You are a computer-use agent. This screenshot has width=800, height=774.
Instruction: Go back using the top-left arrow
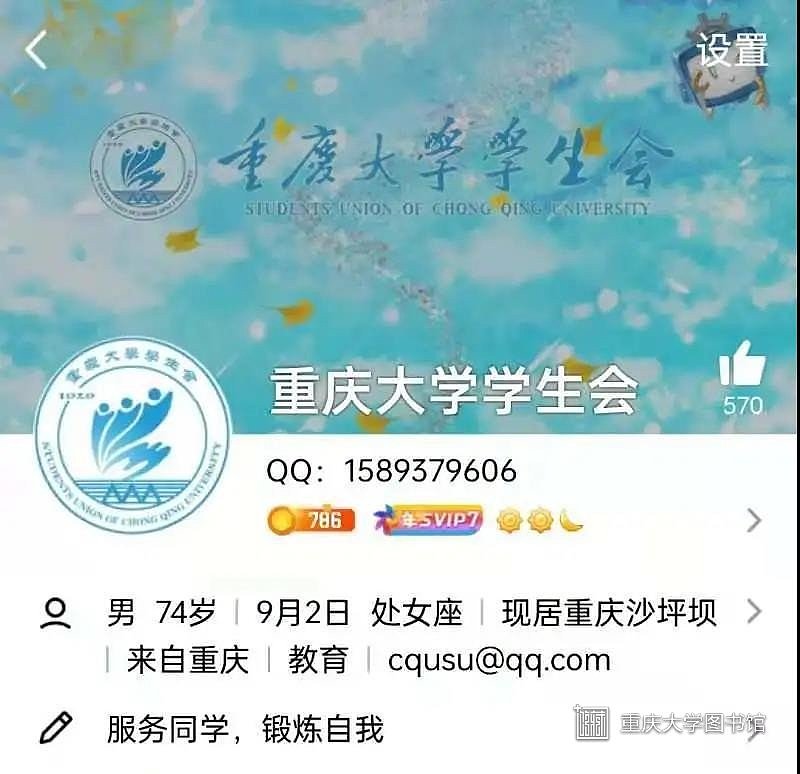(x=36, y=50)
